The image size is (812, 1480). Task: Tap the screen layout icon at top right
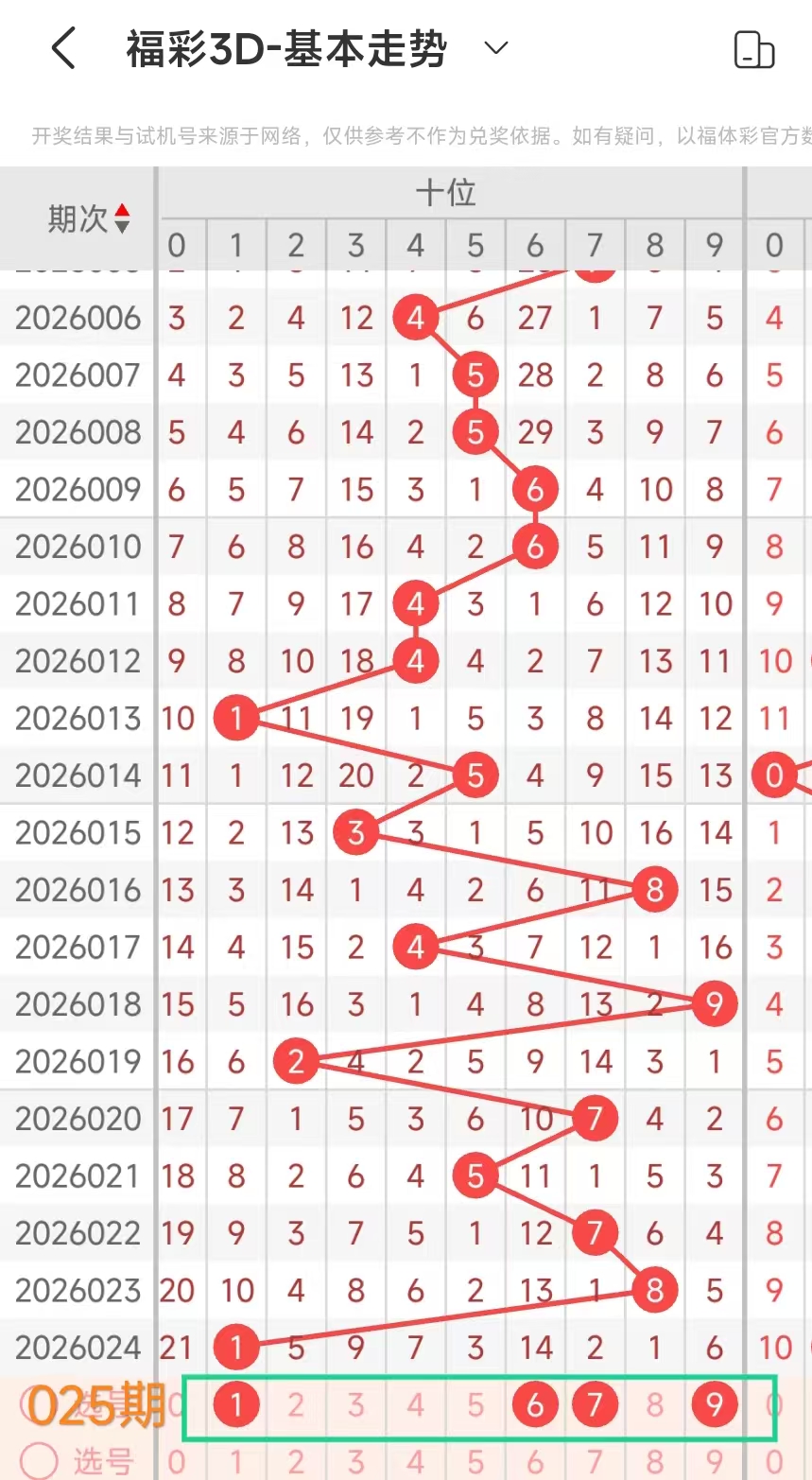click(x=754, y=50)
